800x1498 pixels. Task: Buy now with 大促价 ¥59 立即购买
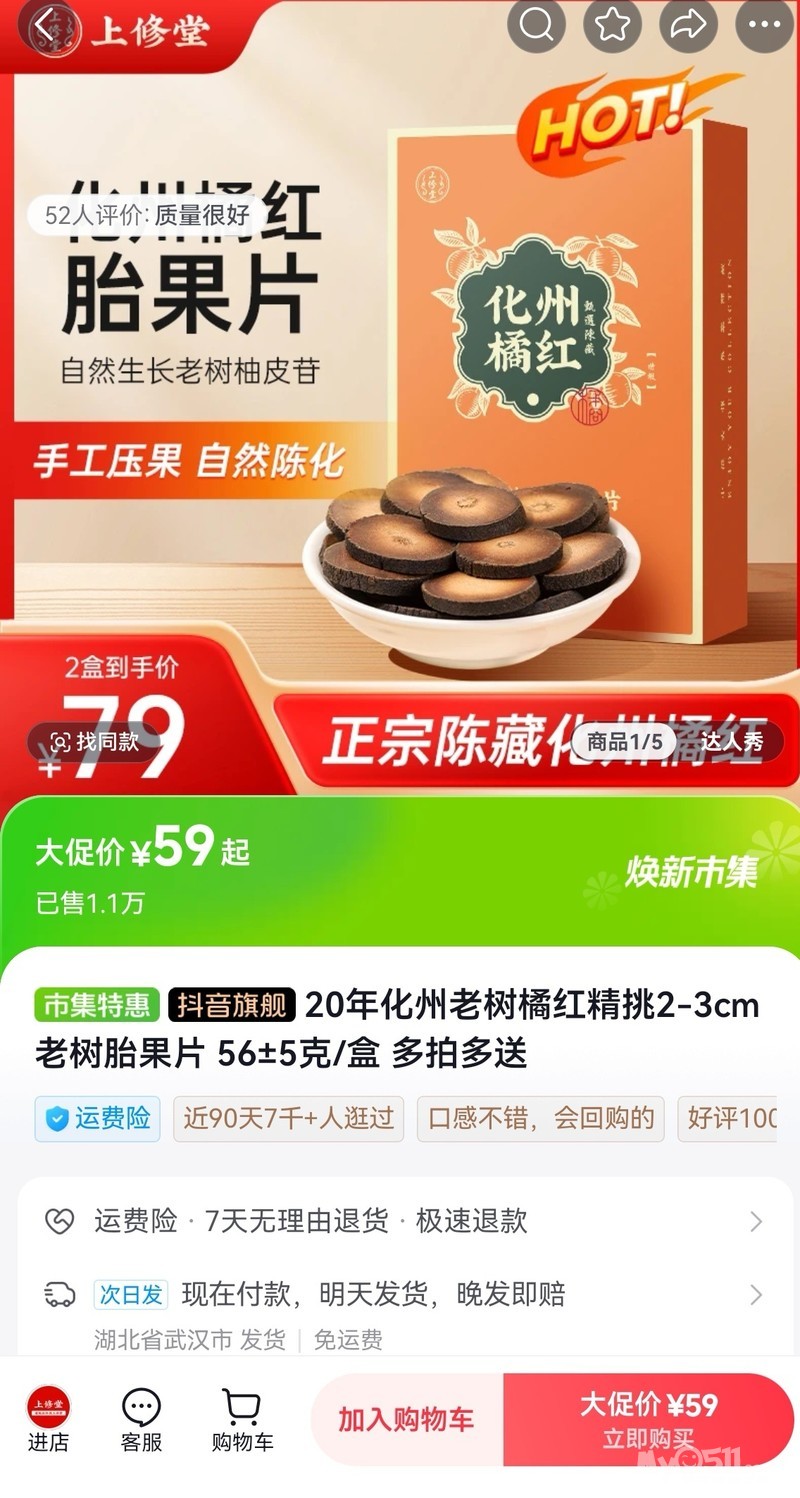(x=648, y=1420)
